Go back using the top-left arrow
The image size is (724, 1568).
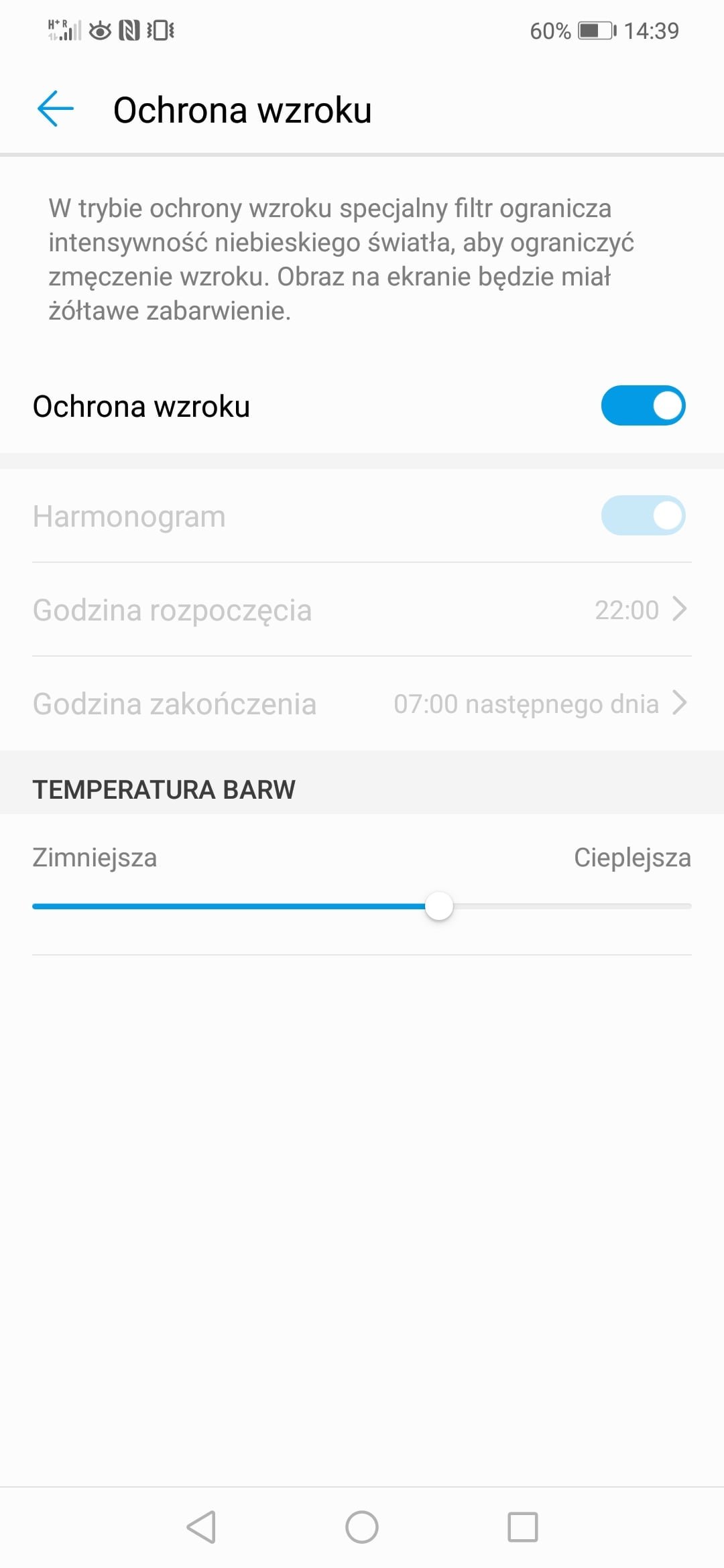coord(55,109)
